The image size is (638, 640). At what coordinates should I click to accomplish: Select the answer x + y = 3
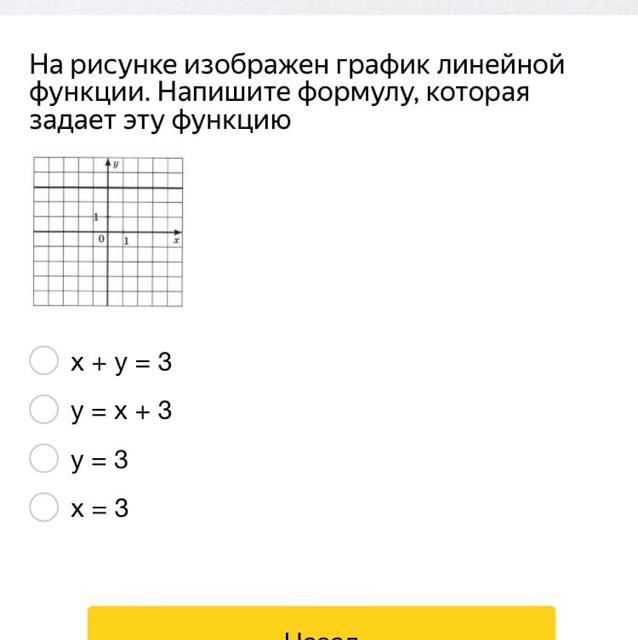point(44,361)
